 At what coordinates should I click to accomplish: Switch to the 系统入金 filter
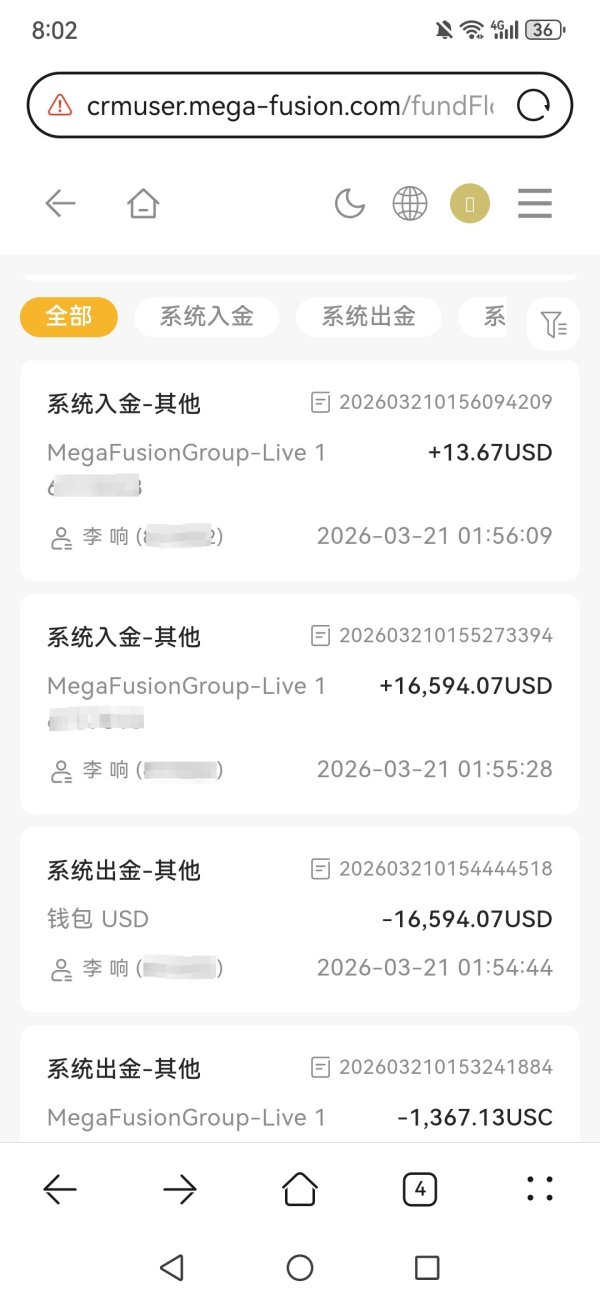click(207, 317)
